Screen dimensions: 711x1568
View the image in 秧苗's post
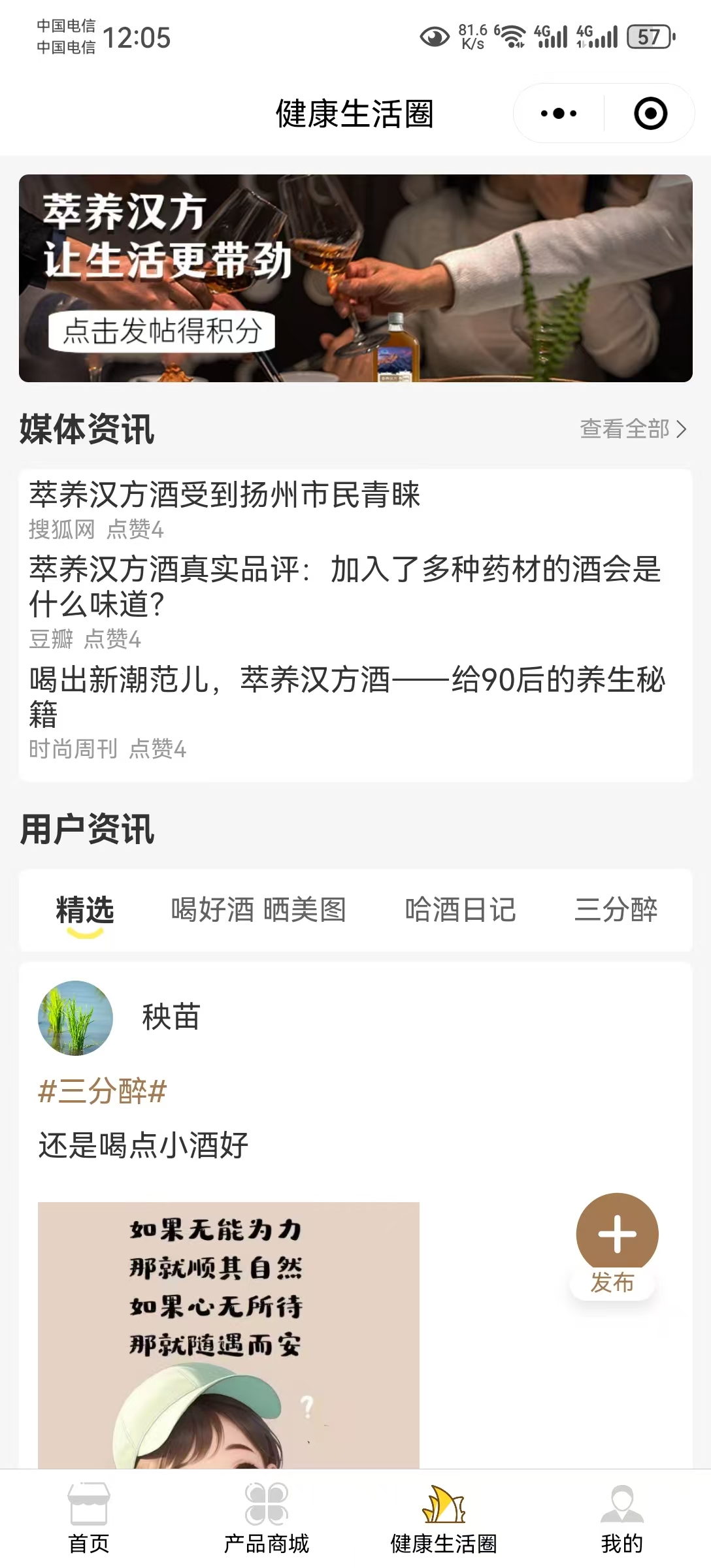[228, 1333]
